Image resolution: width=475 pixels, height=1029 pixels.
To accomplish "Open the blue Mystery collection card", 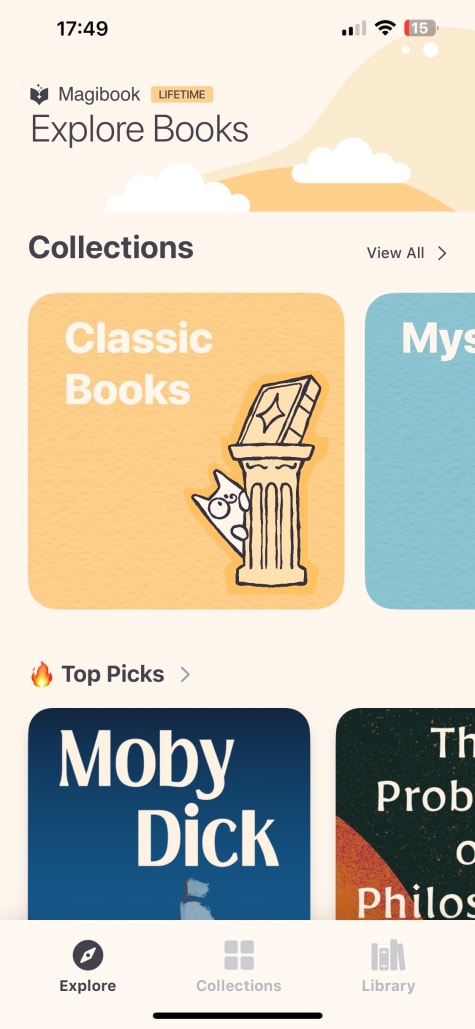I will 420,451.
